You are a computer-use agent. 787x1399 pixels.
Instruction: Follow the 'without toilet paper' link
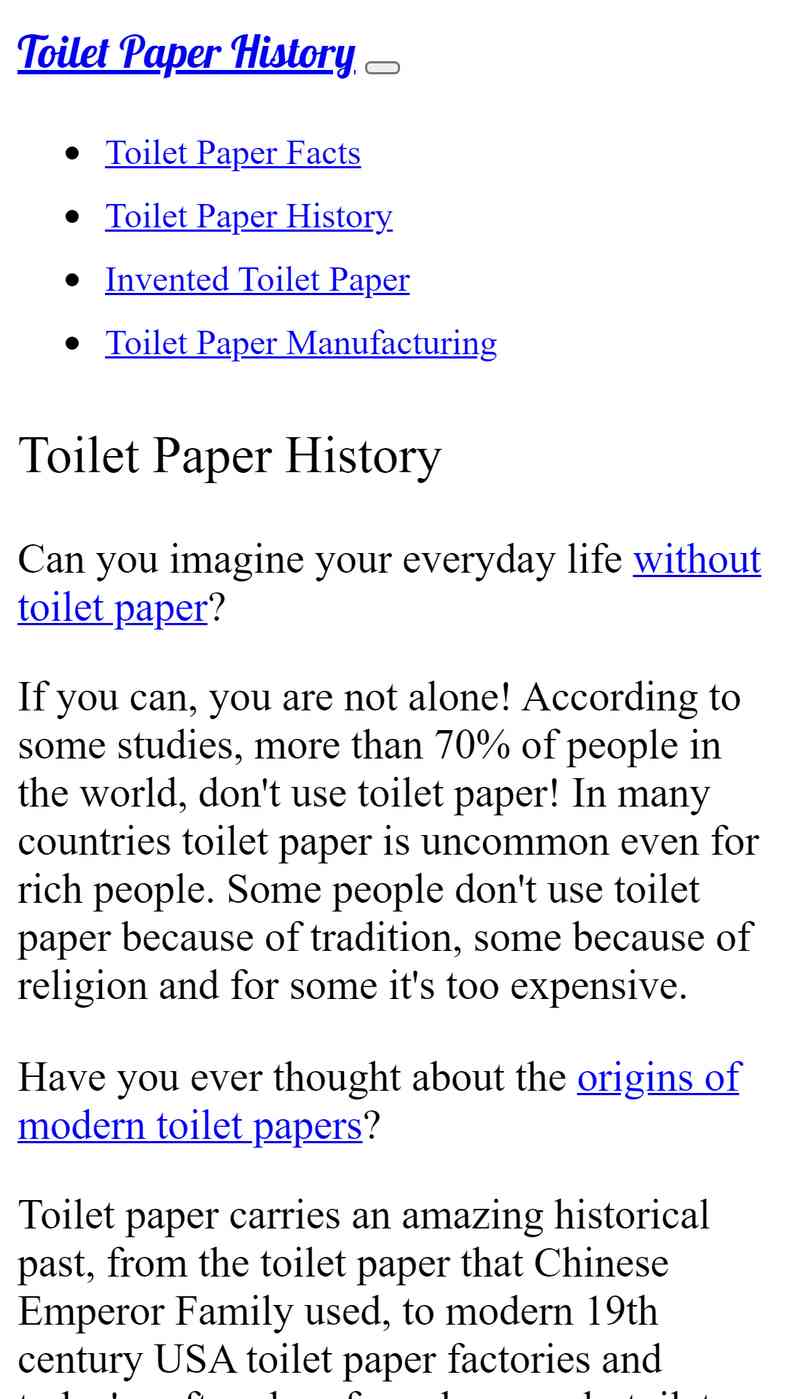697,559
